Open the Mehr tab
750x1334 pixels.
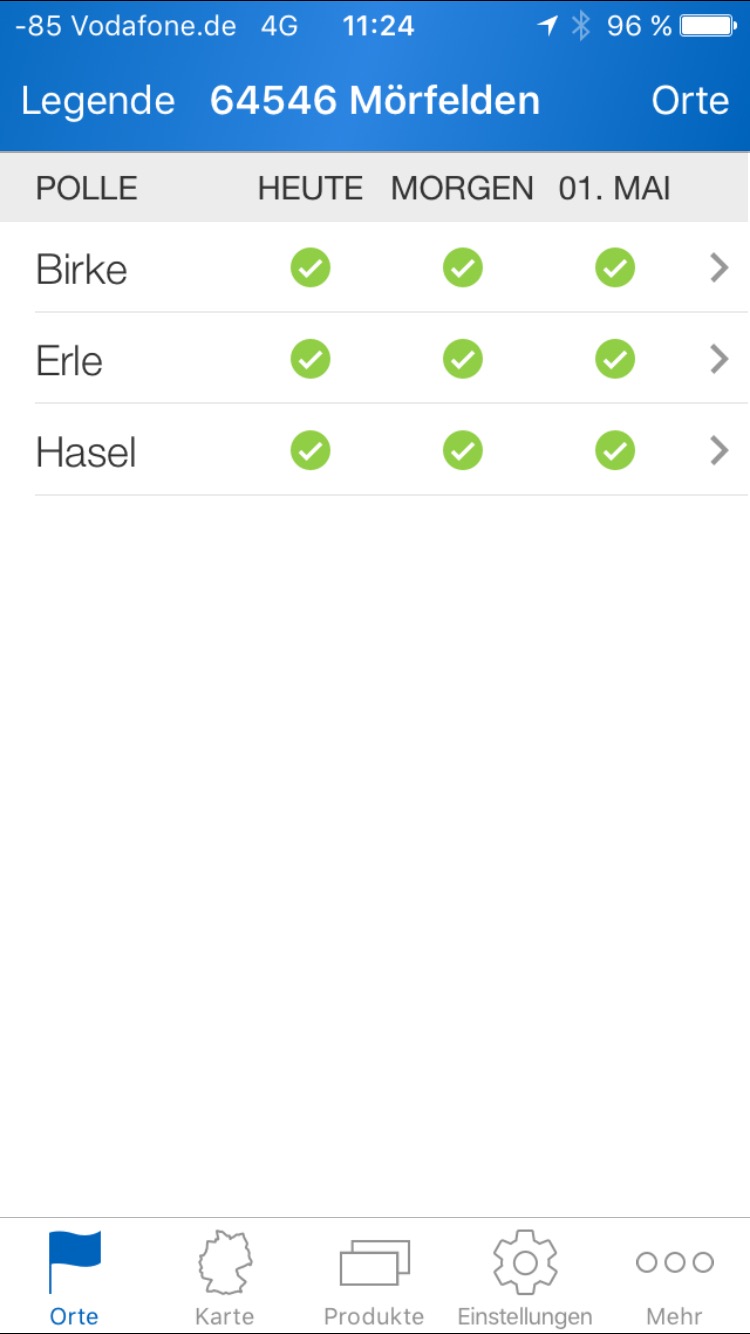pos(675,1277)
